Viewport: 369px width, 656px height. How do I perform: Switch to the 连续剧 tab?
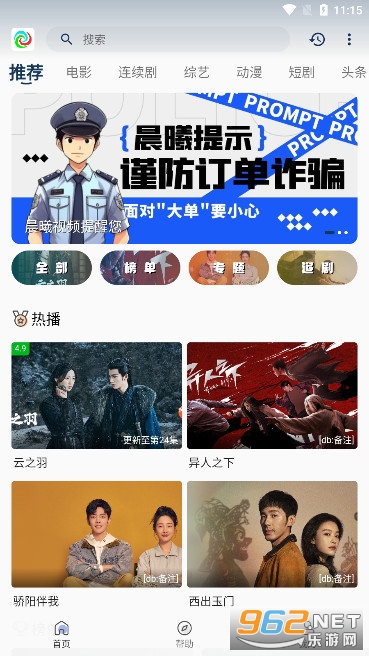(137, 72)
